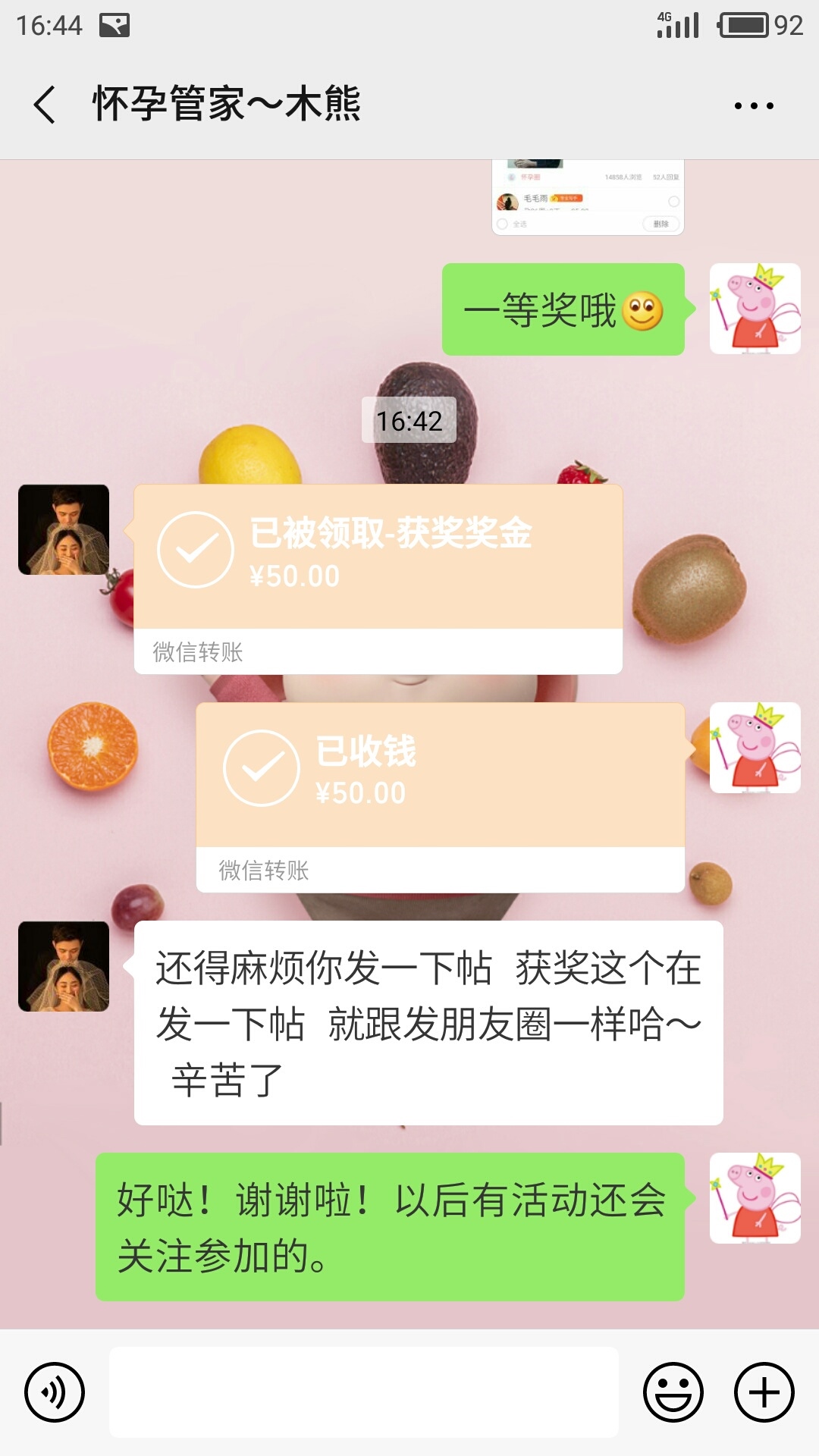Focus the message text field
This screenshot has height=1456, width=819.
click(x=364, y=1392)
